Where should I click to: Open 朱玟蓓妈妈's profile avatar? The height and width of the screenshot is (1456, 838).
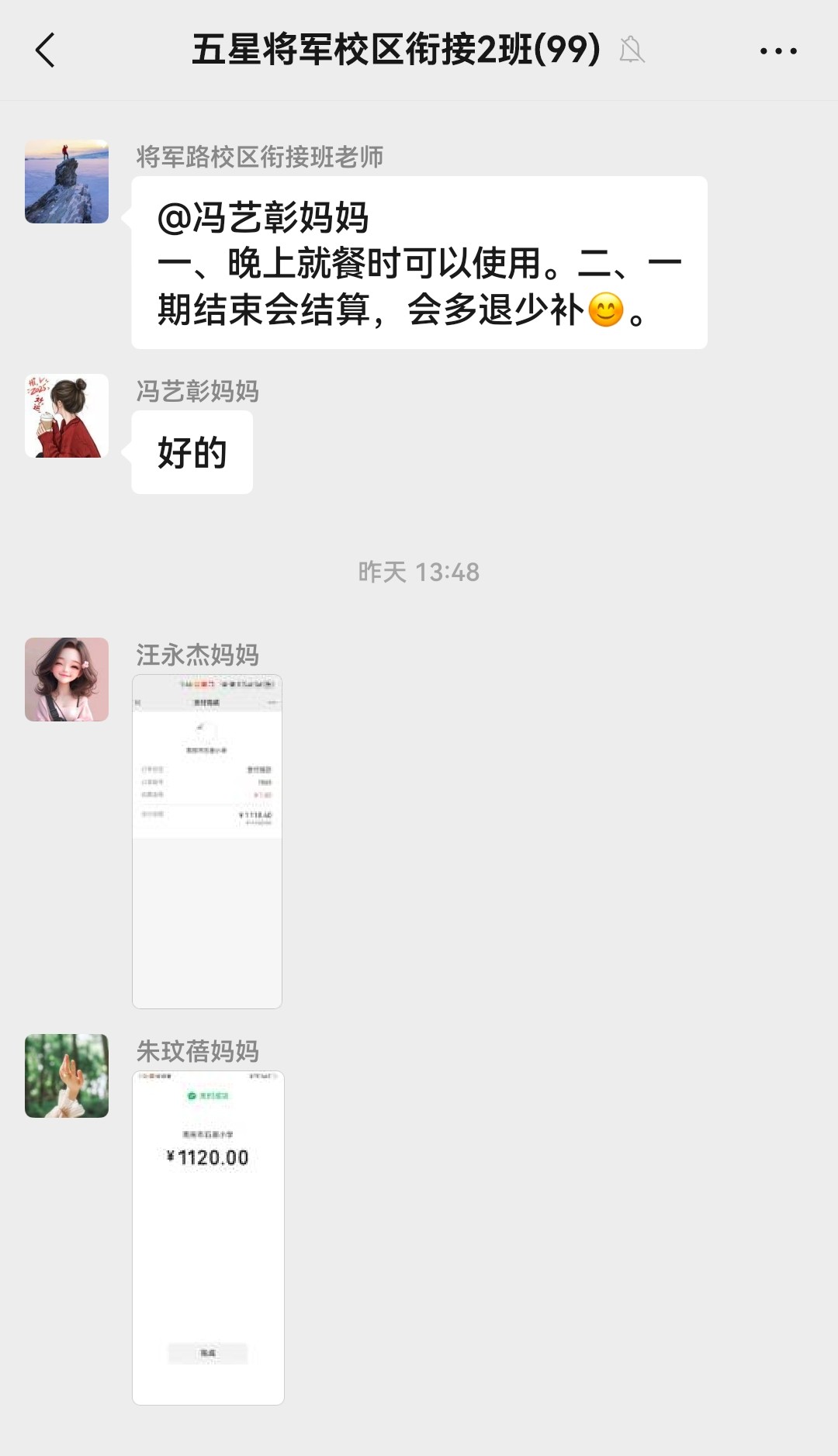(67, 1076)
